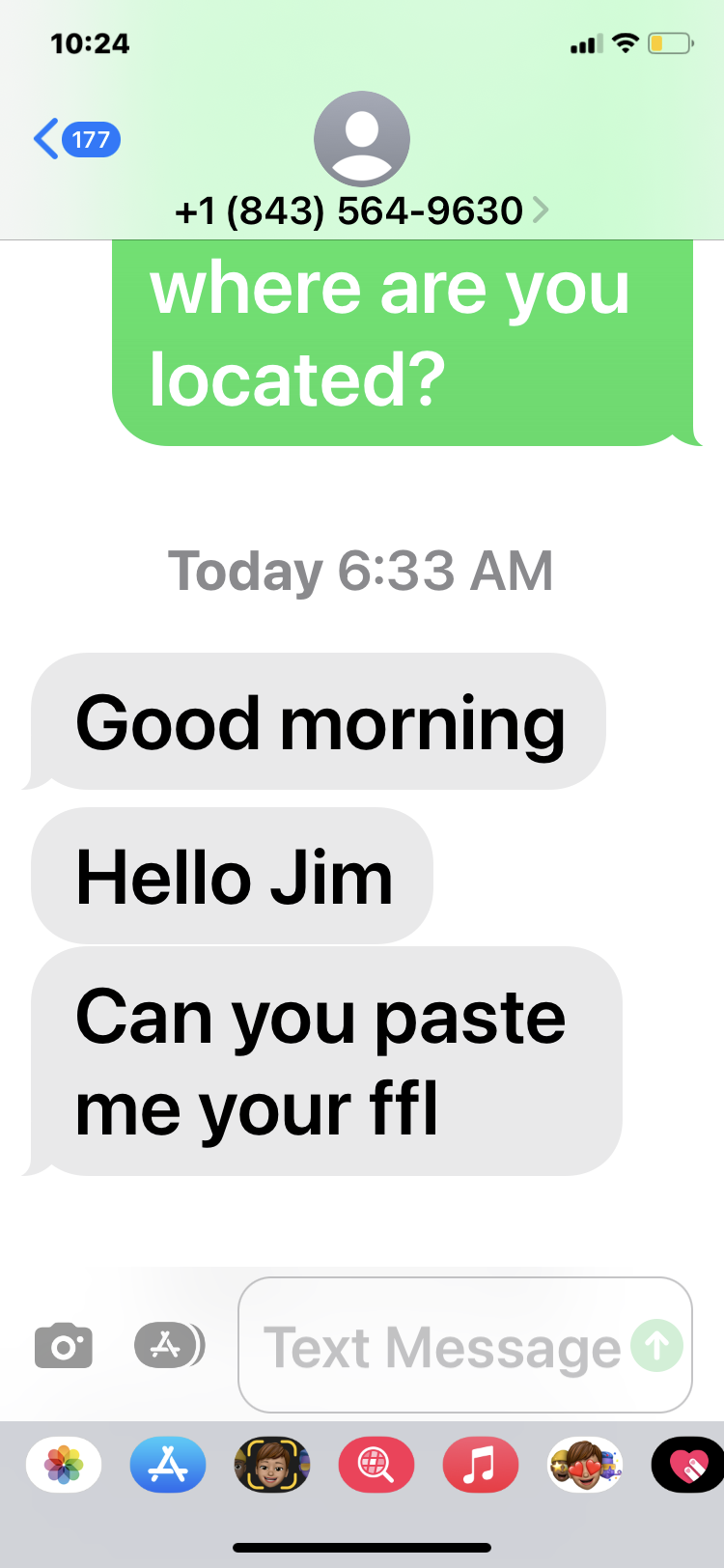Toggle the iMessage apps drawer button

pyautogui.click(x=169, y=1345)
